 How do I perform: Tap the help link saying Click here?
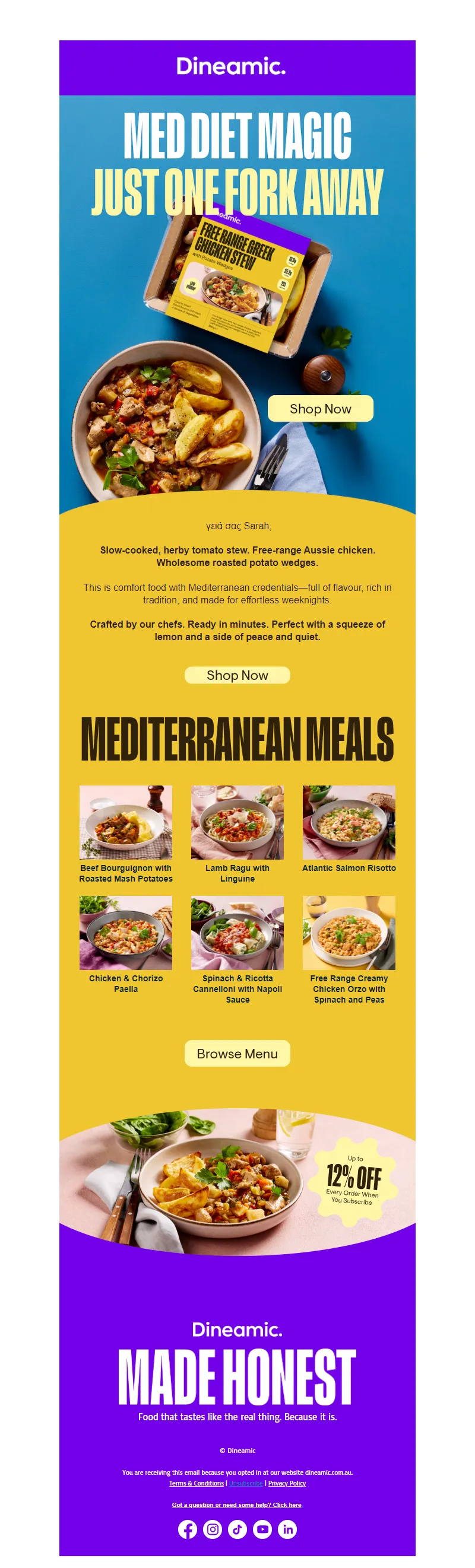click(237, 1505)
